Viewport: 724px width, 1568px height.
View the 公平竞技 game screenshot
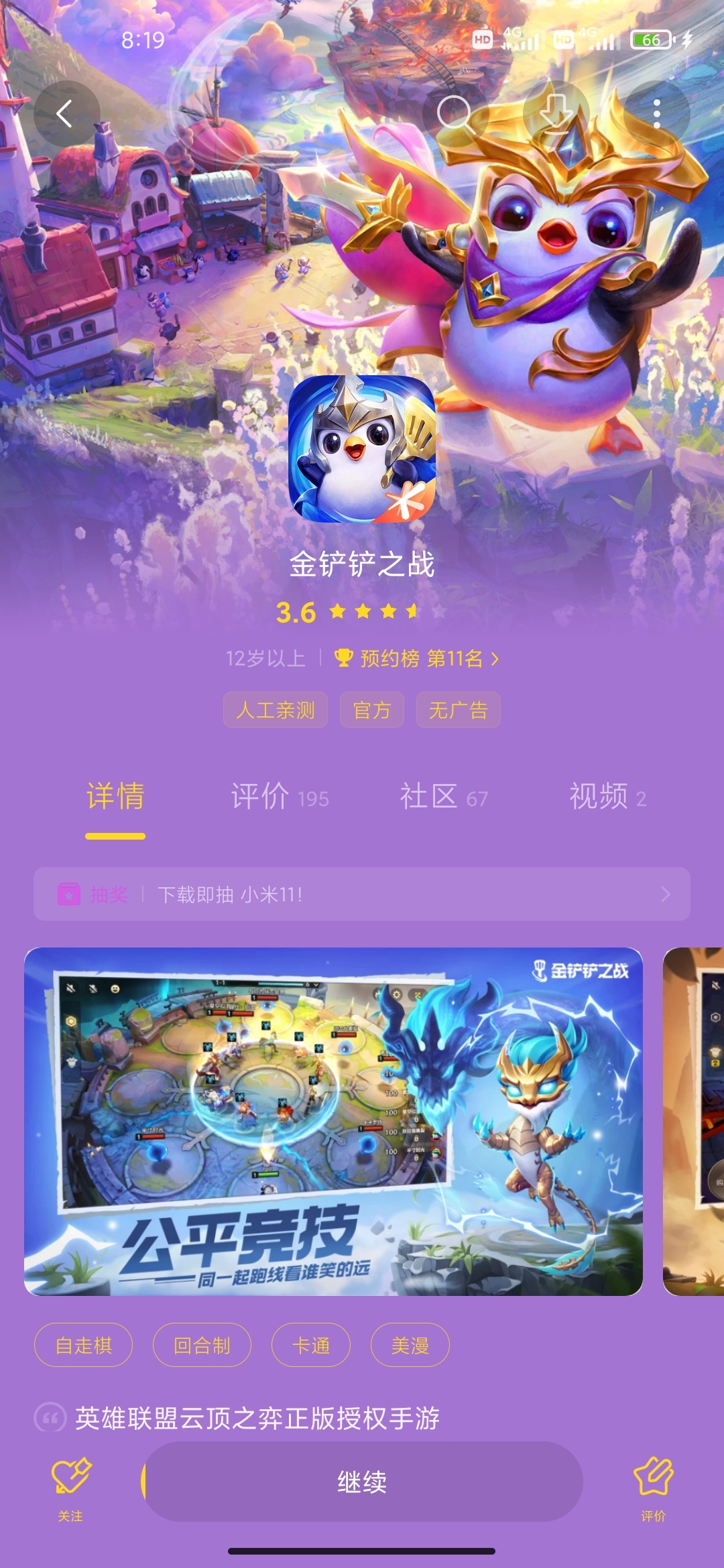pyautogui.click(x=333, y=1121)
